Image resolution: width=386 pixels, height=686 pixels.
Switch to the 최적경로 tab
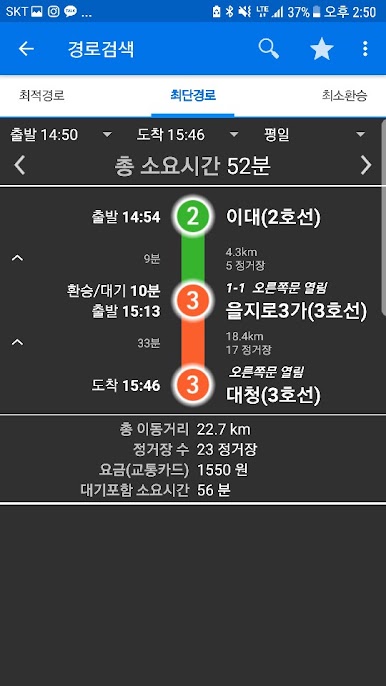point(42,95)
